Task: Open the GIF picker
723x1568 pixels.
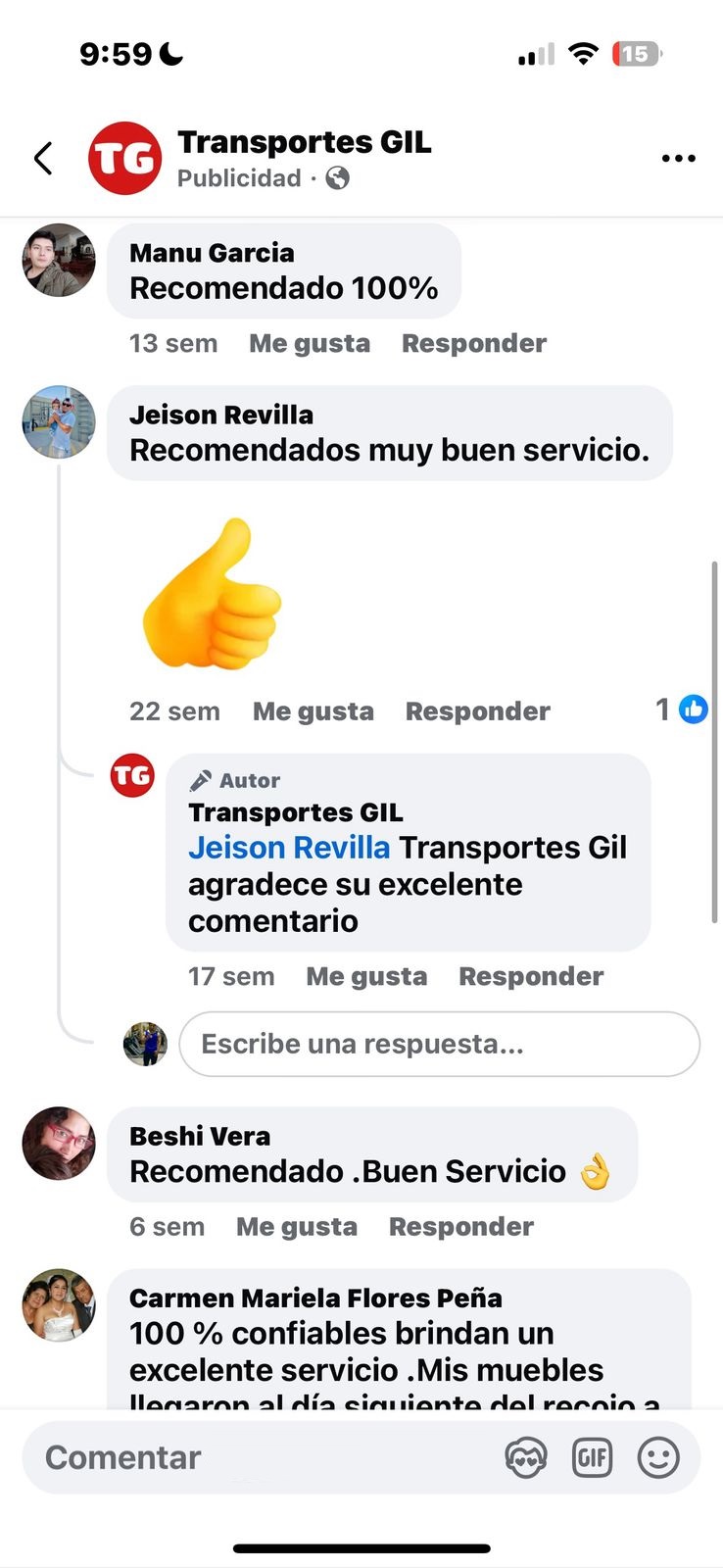Action: pos(592,1457)
